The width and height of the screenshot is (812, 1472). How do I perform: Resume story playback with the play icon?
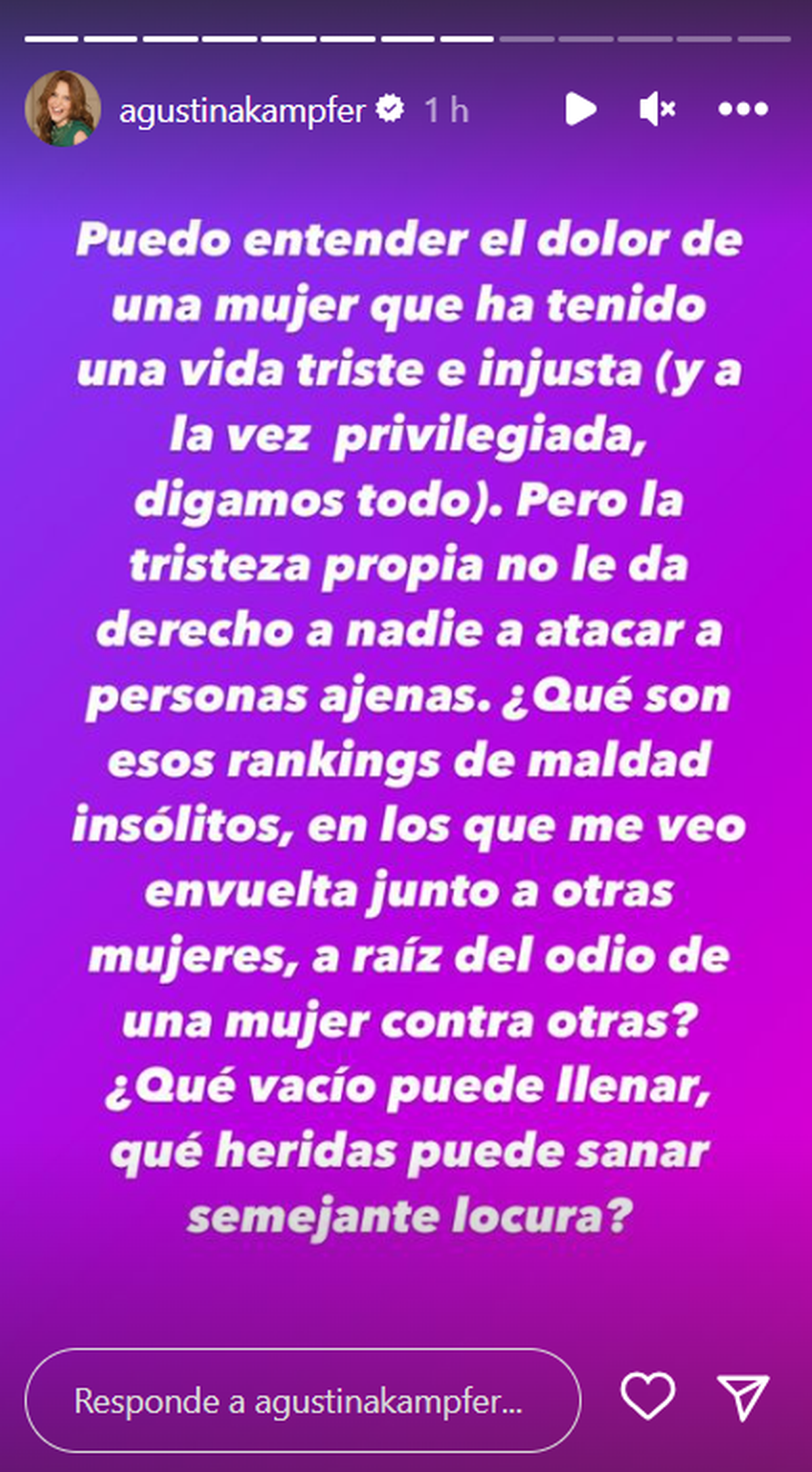[580, 109]
